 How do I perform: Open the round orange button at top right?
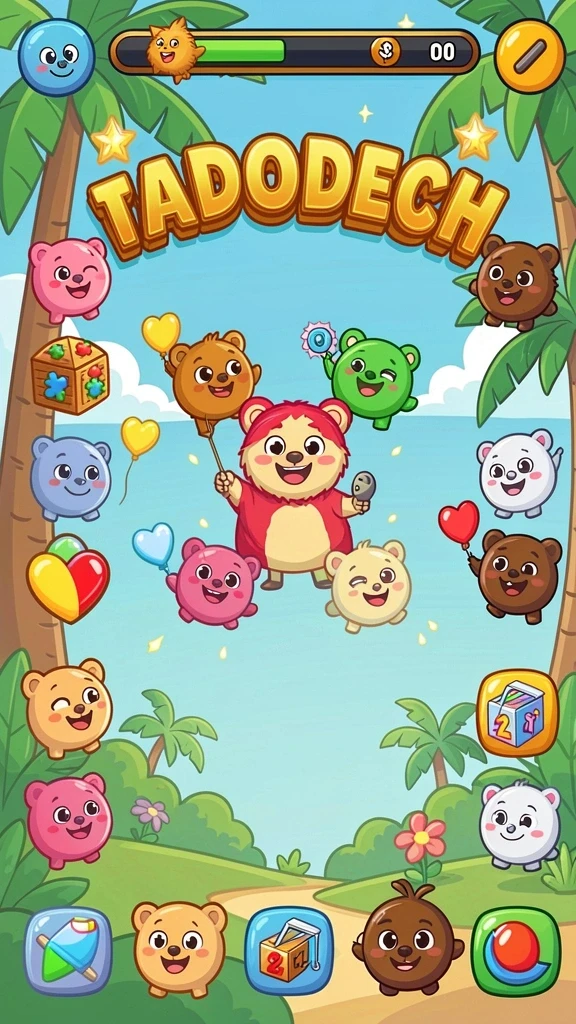click(530, 57)
